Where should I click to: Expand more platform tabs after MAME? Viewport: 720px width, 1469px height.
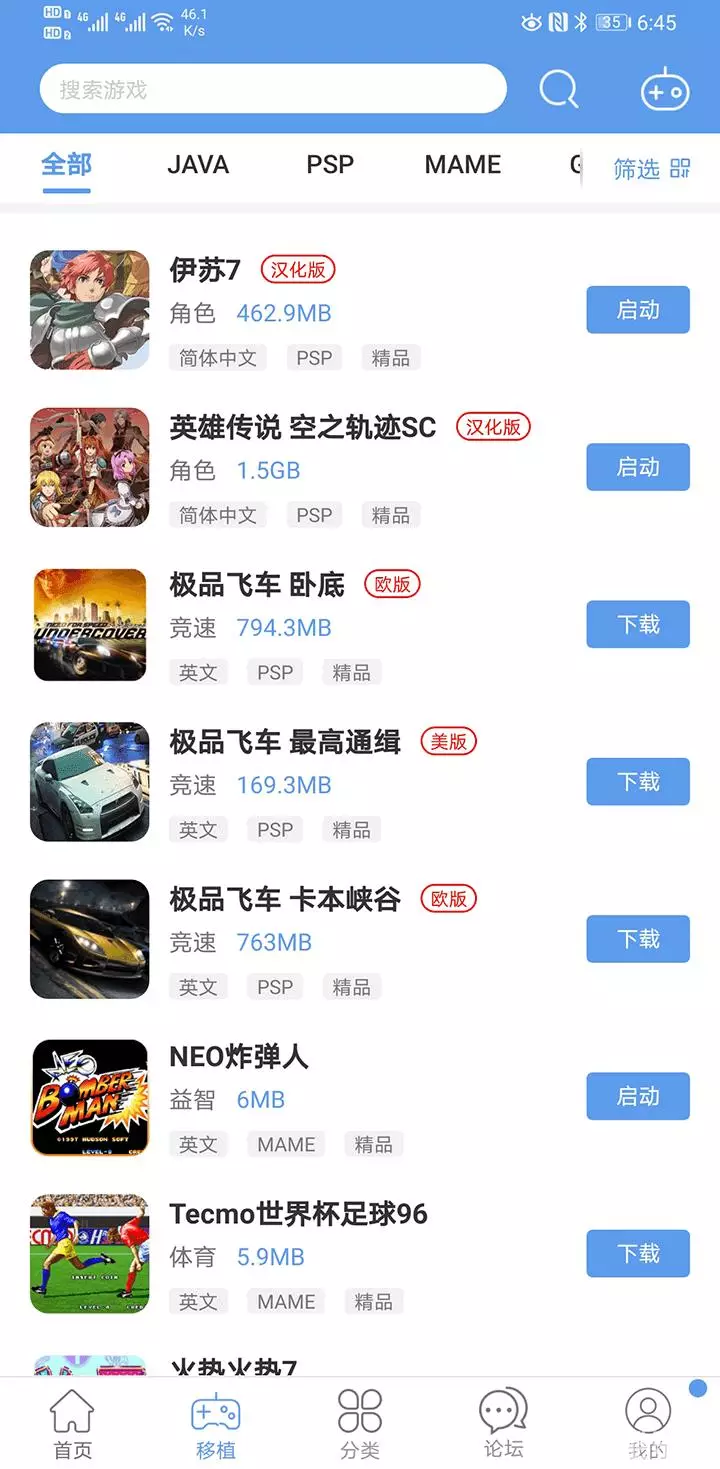click(x=578, y=164)
